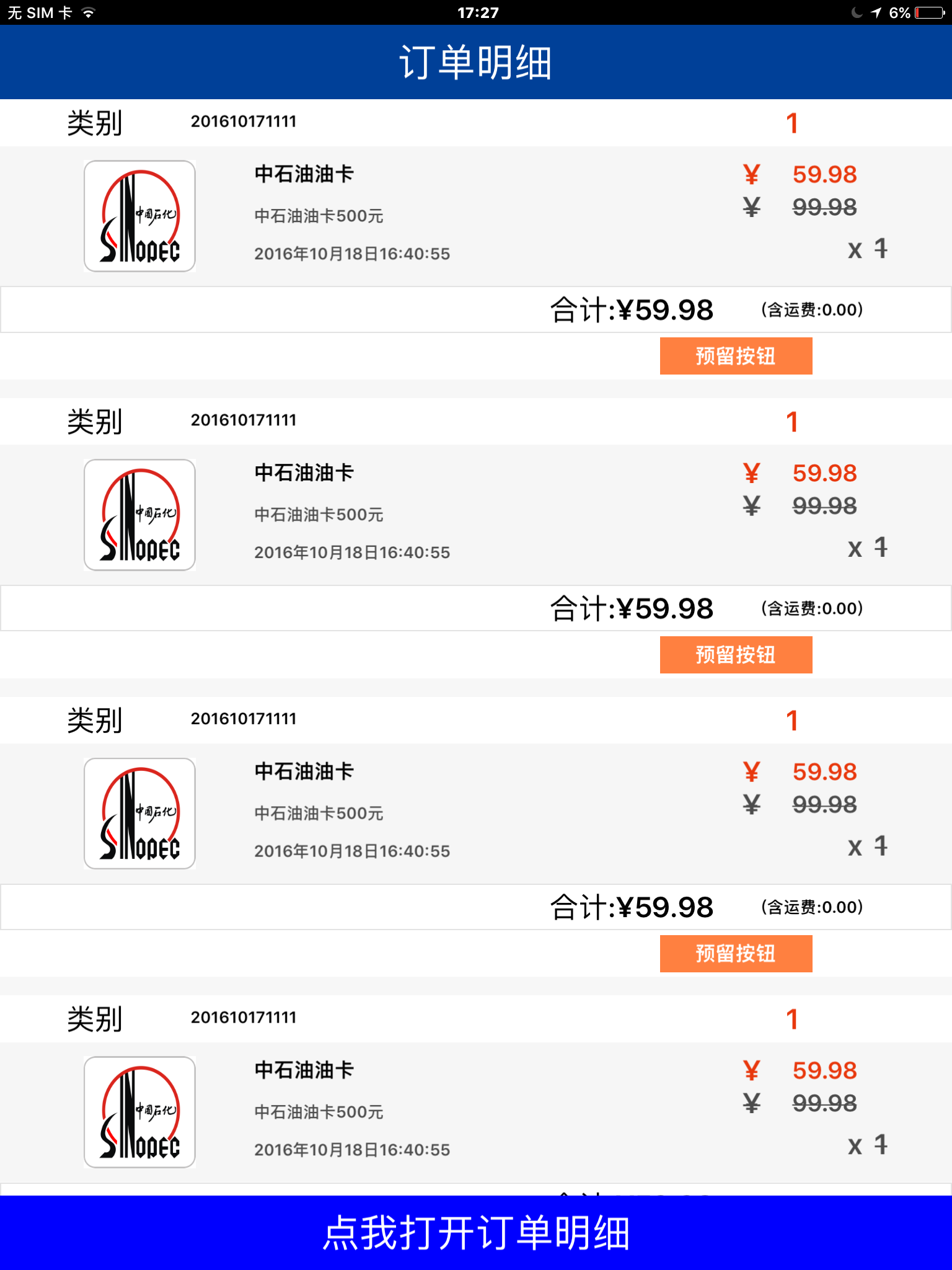Hit 预留按钮 under the third order

click(x=736, y=954)
